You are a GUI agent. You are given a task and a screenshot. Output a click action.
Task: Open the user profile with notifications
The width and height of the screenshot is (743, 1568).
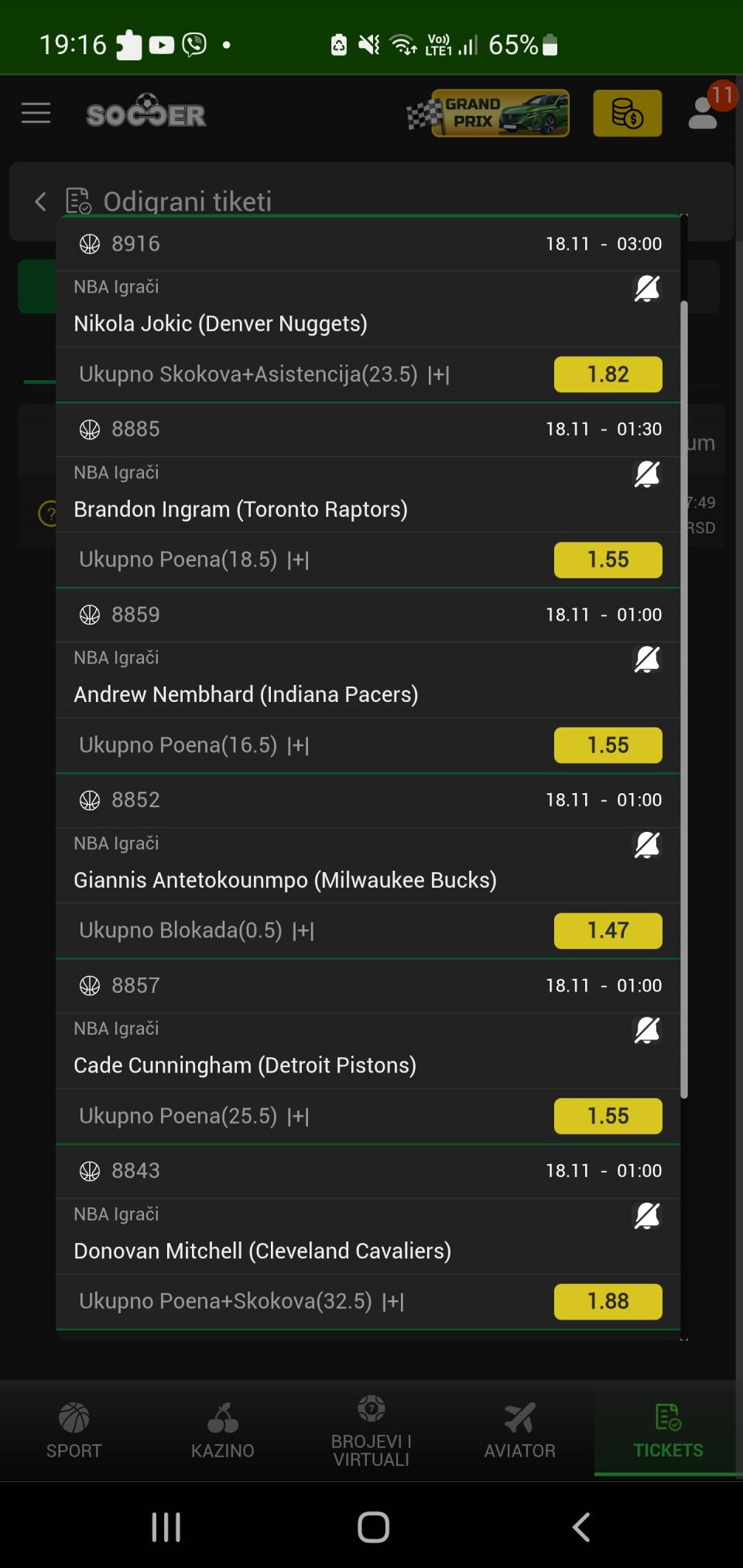coord(705,112)
